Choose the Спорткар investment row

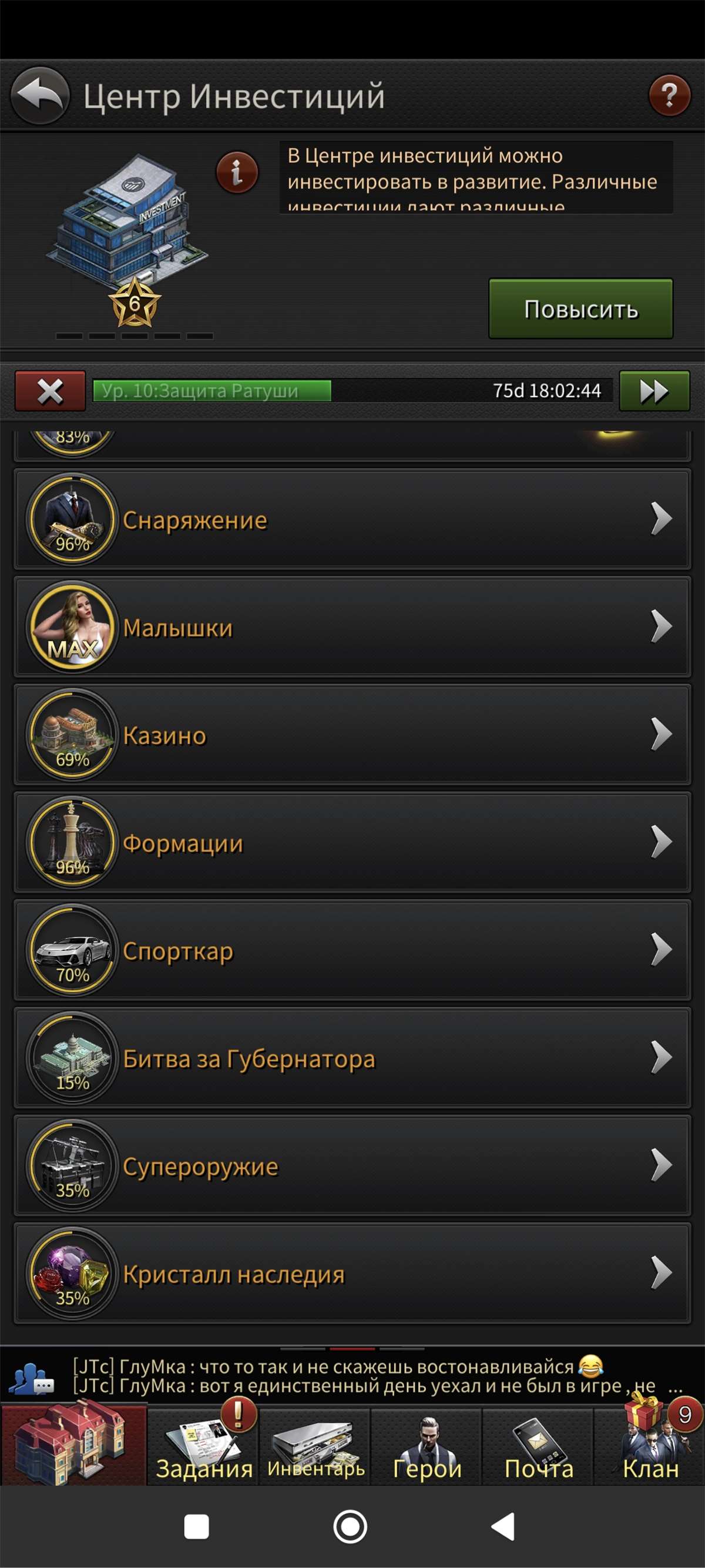(x=352, y=951)
